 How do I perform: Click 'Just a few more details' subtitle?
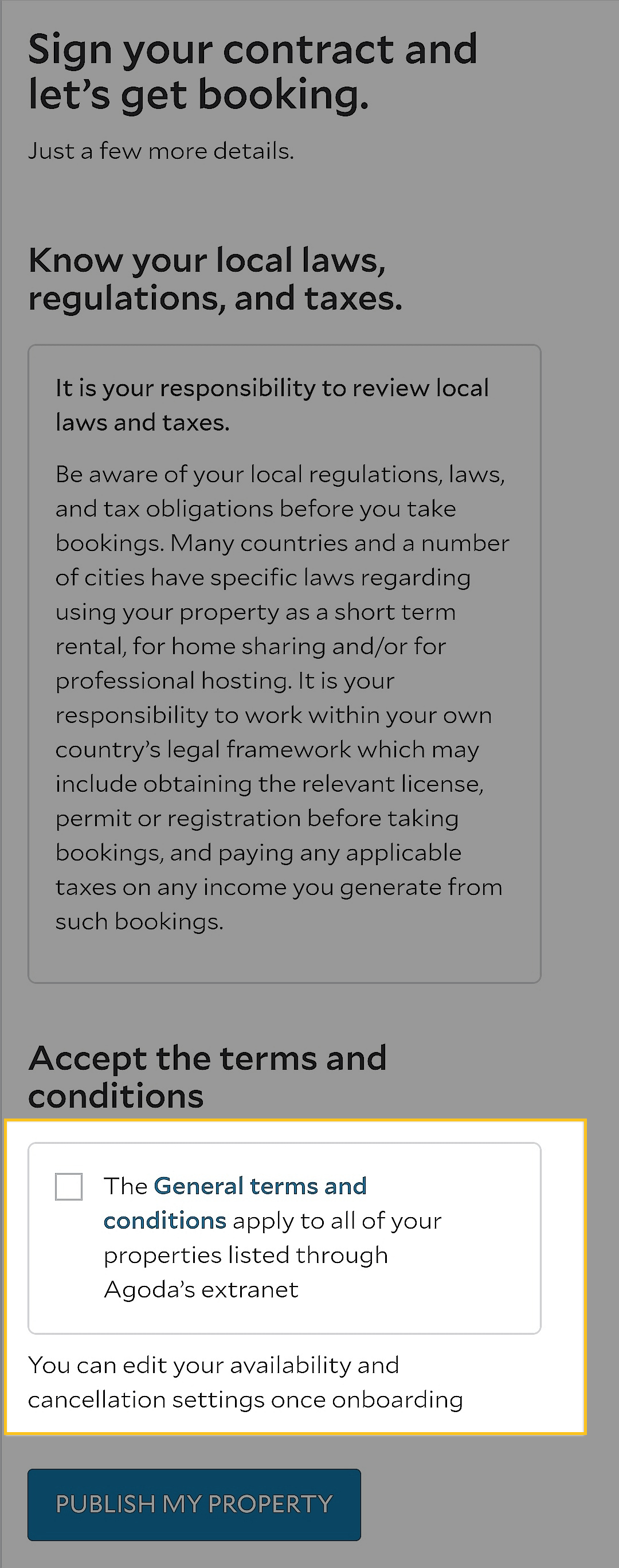tap(161, 151)
